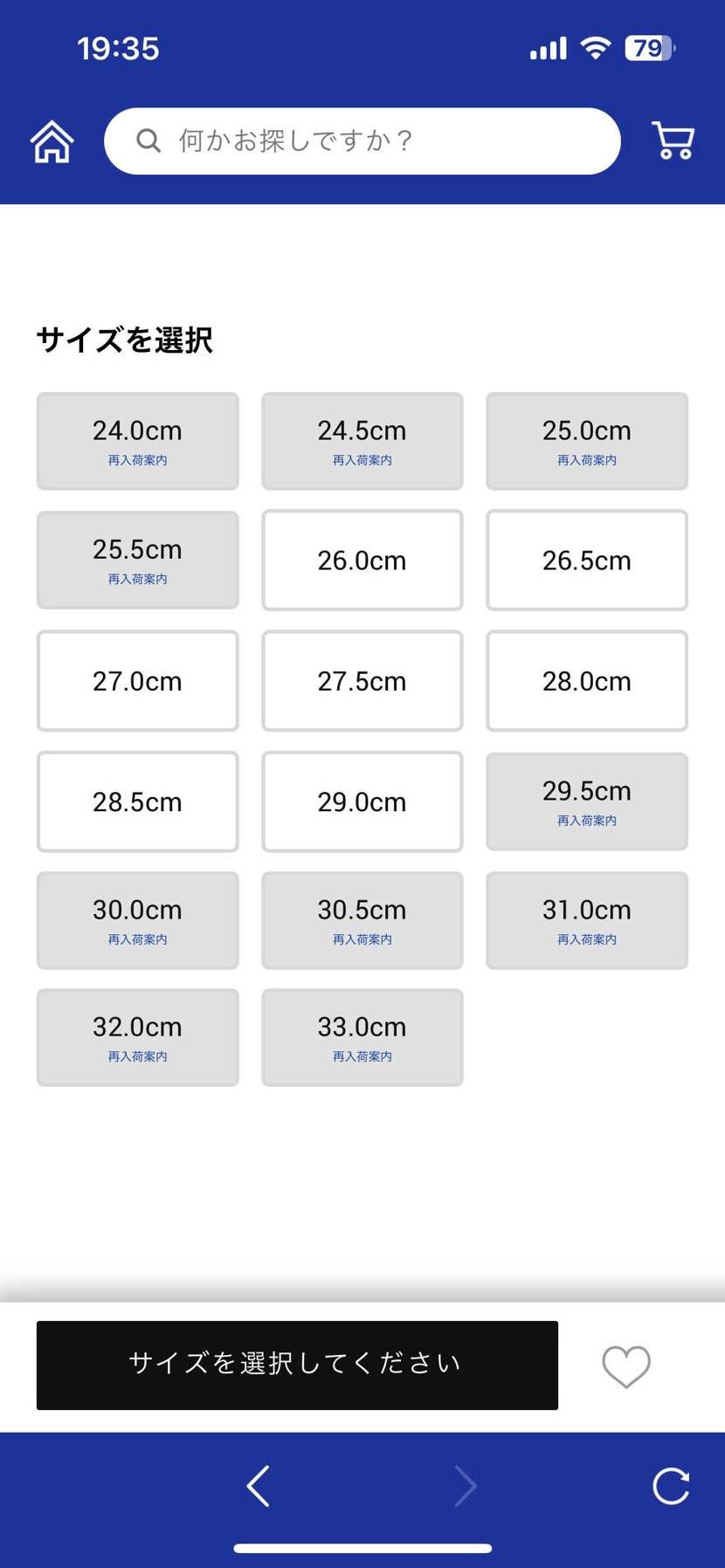Tap the sold-out 31.0cm size
The height and width of the screenshot is (1568, 725).
(586, 920)
